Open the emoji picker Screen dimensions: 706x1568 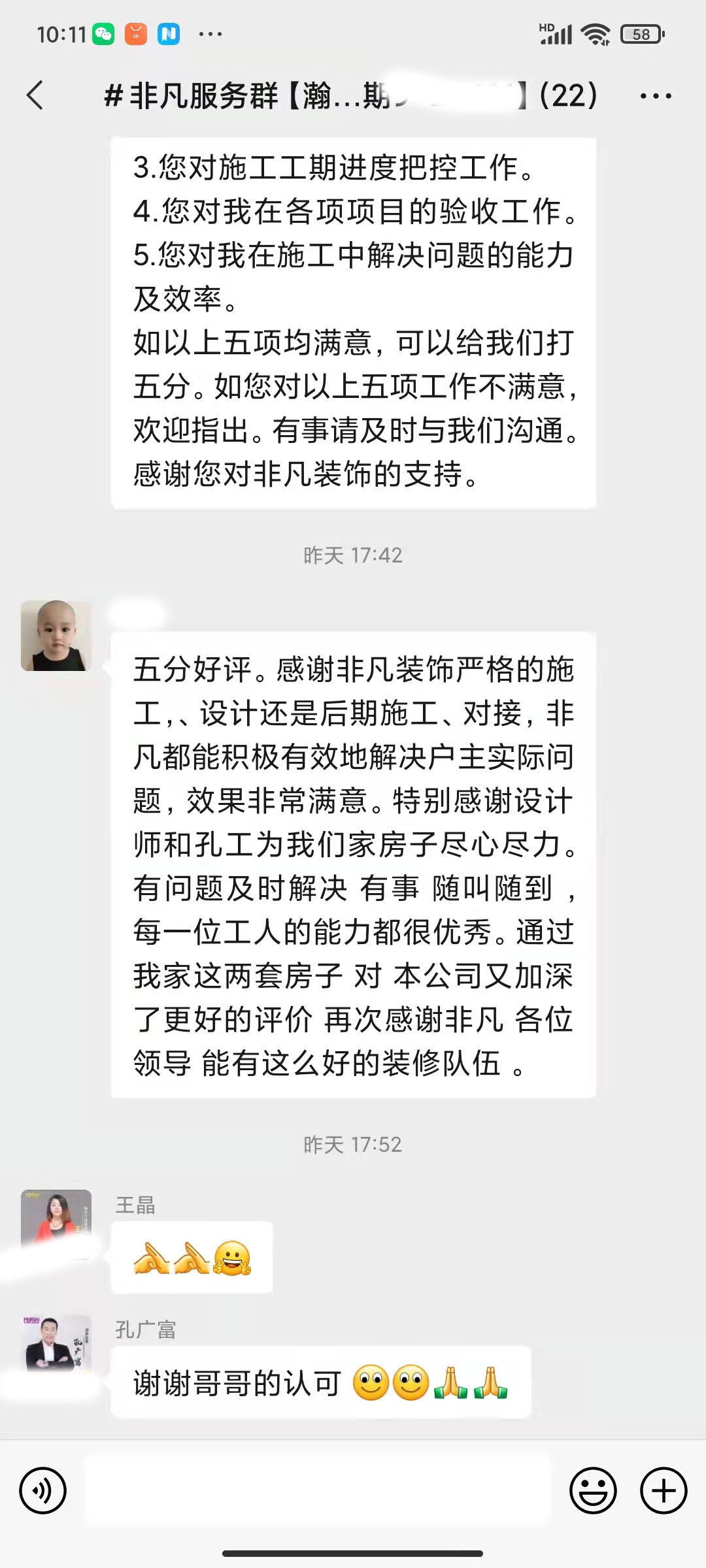pyautogui.click(x=593, y=1491)
